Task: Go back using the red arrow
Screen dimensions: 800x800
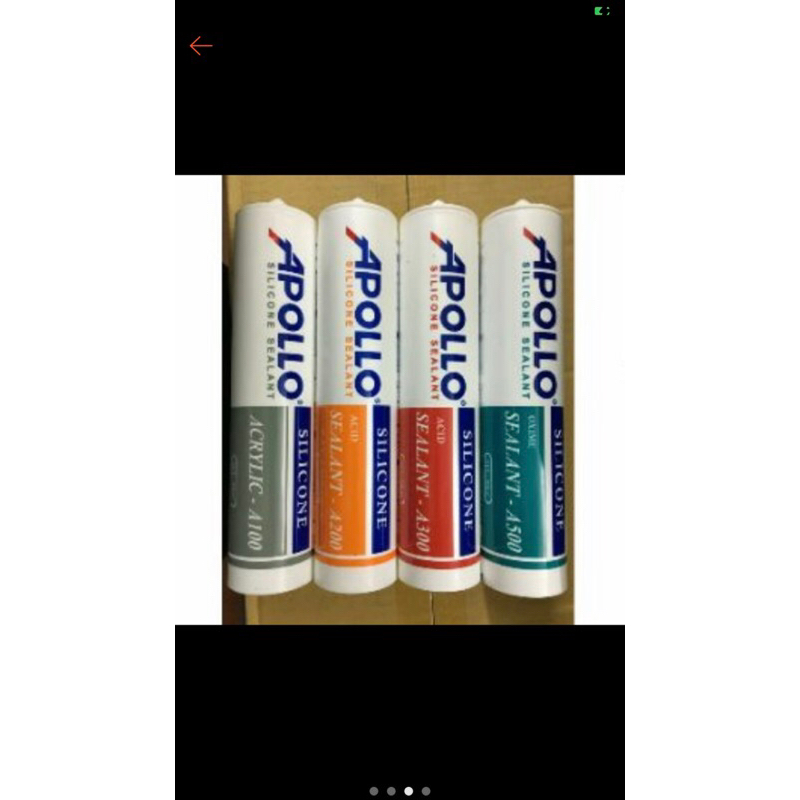Action: point(201,46)
